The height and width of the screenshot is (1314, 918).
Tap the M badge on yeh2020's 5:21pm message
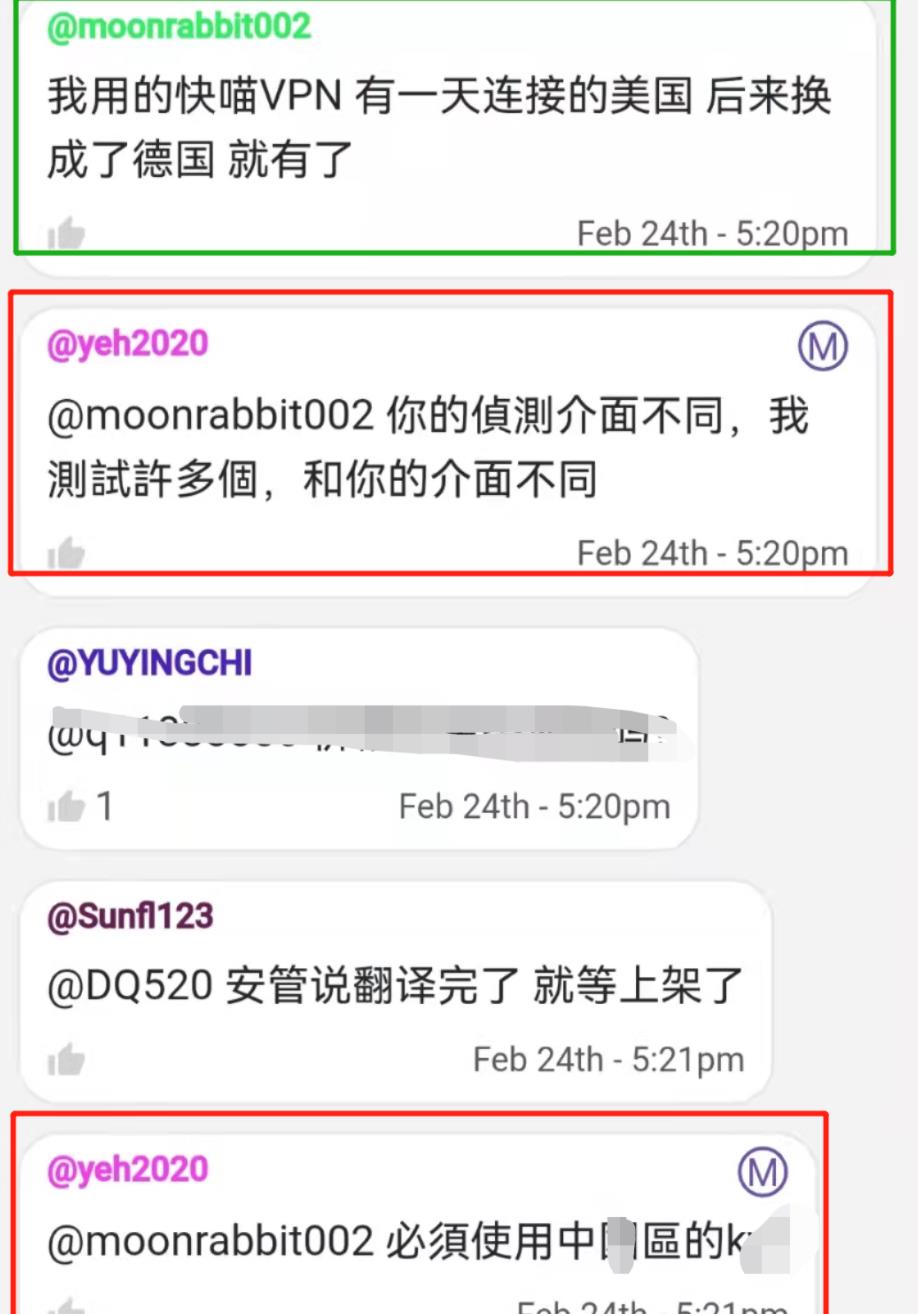coord(763,1172)
